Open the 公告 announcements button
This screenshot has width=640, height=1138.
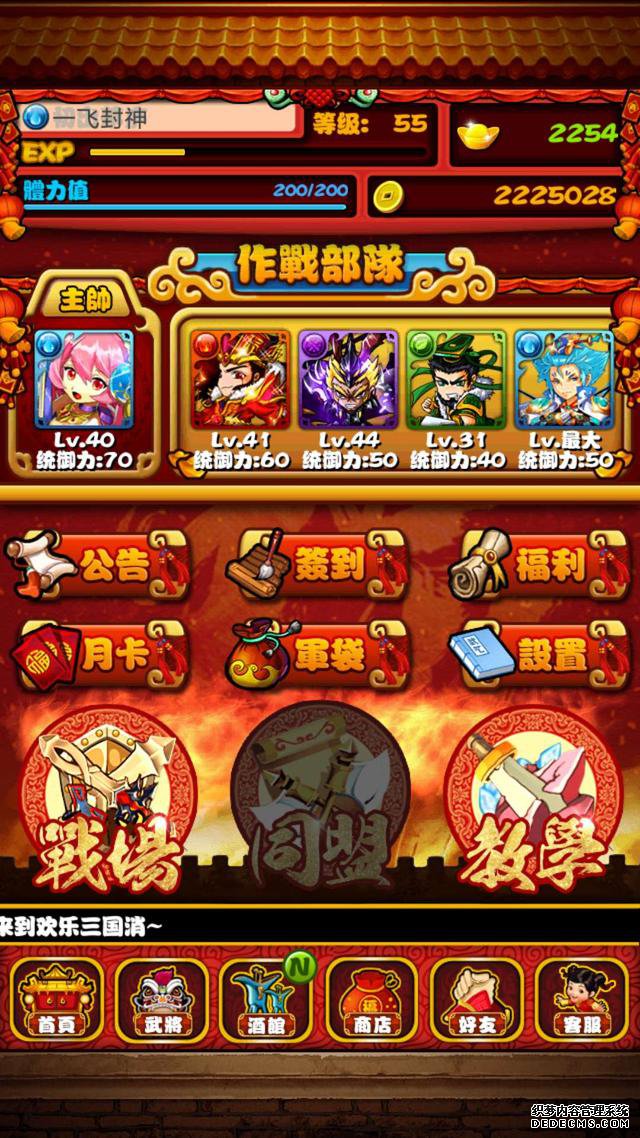[x=98, y=567]
